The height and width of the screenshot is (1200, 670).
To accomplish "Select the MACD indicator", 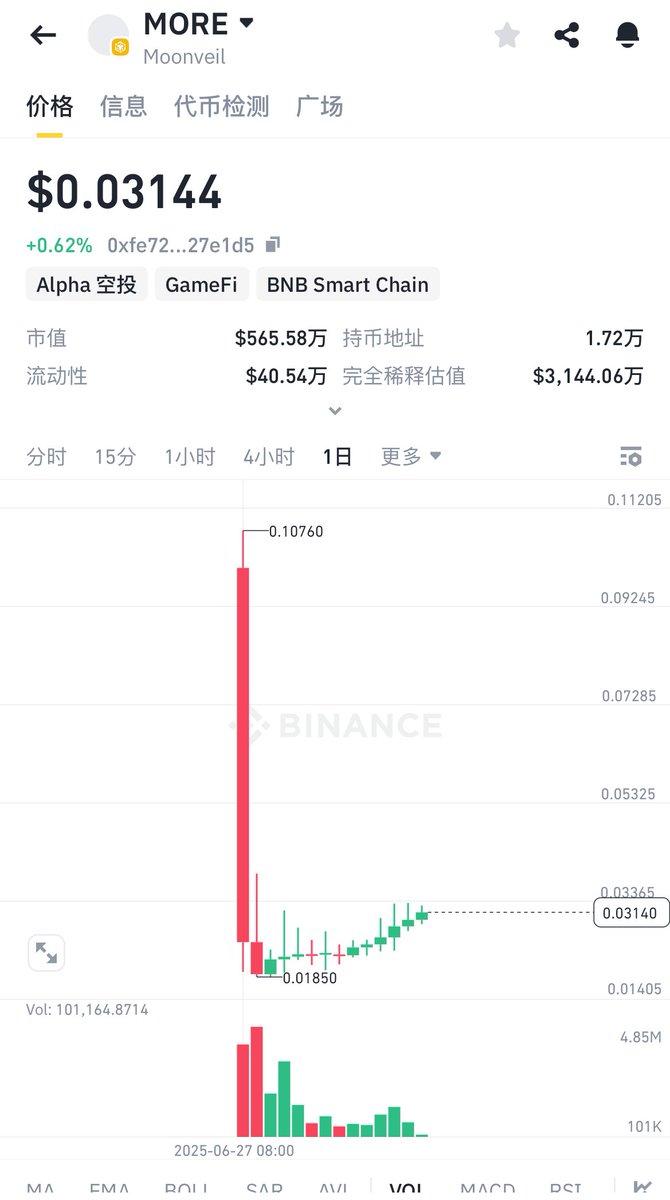I will pos(490,1189).
